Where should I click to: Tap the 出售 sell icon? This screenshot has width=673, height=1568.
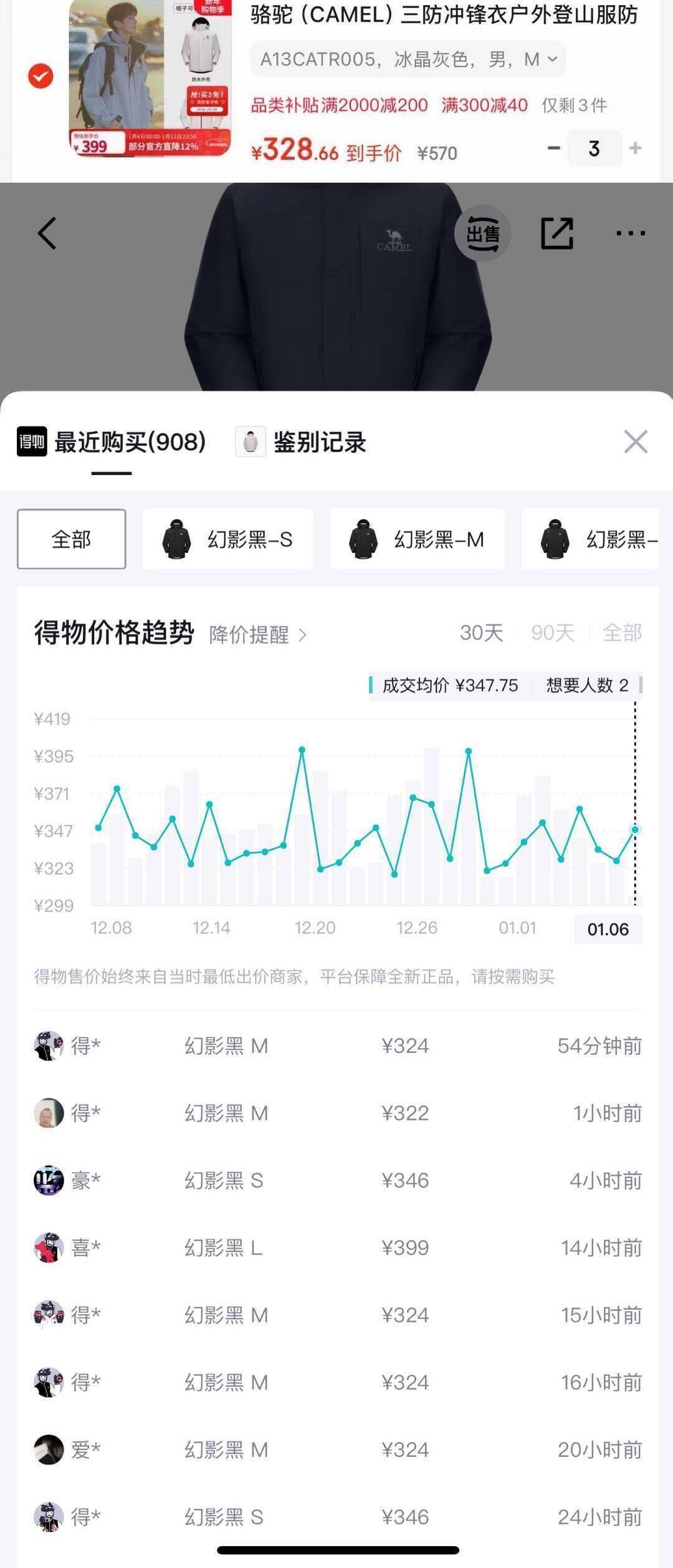pos(483,233)
